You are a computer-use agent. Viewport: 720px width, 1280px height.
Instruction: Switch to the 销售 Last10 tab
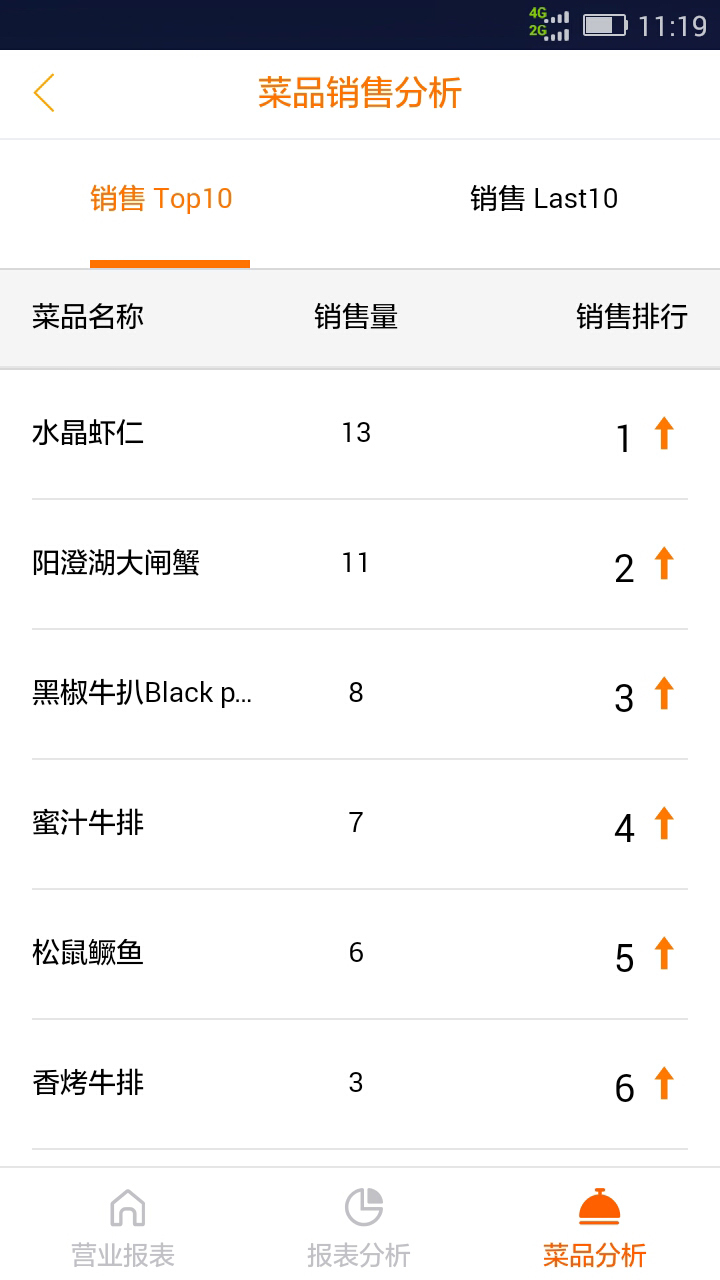[x=544, y=198]
